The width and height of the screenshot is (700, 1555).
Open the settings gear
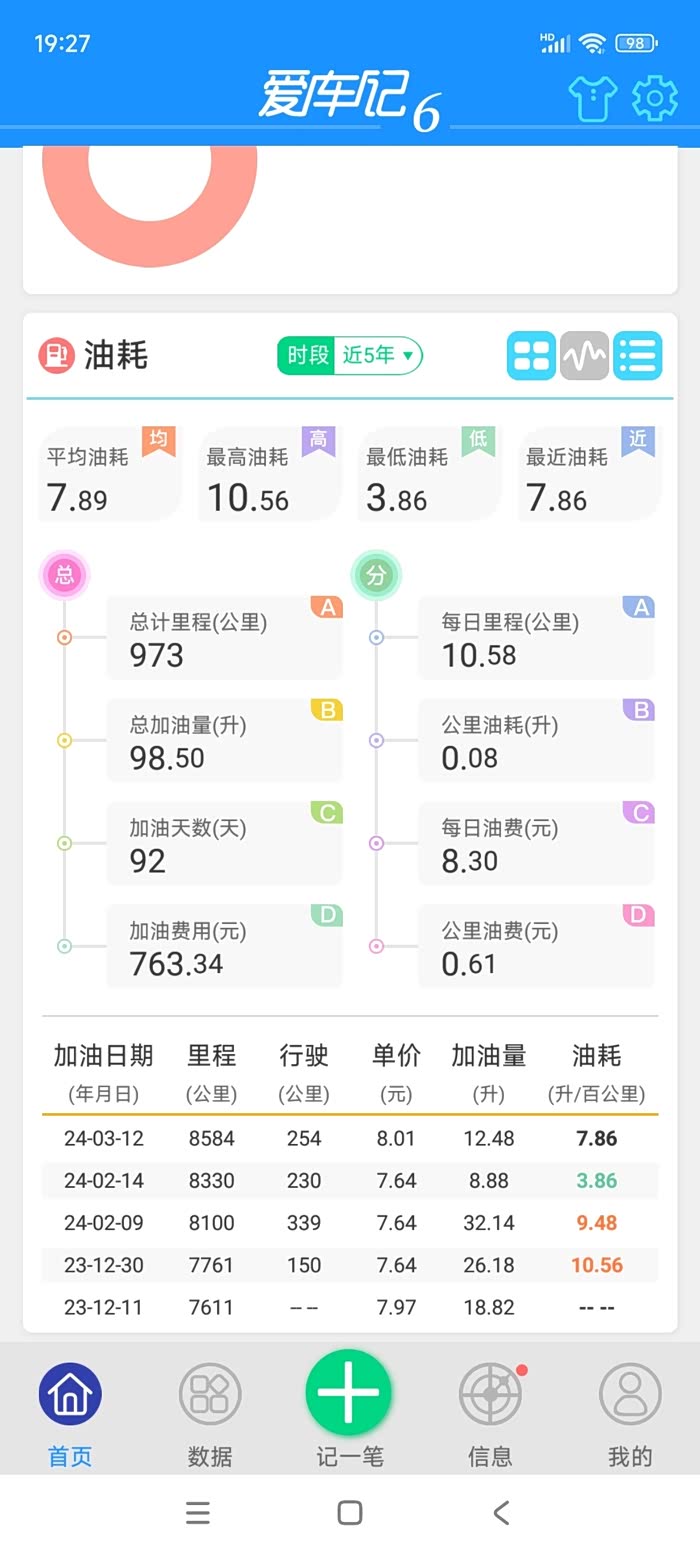pos(655,99)
